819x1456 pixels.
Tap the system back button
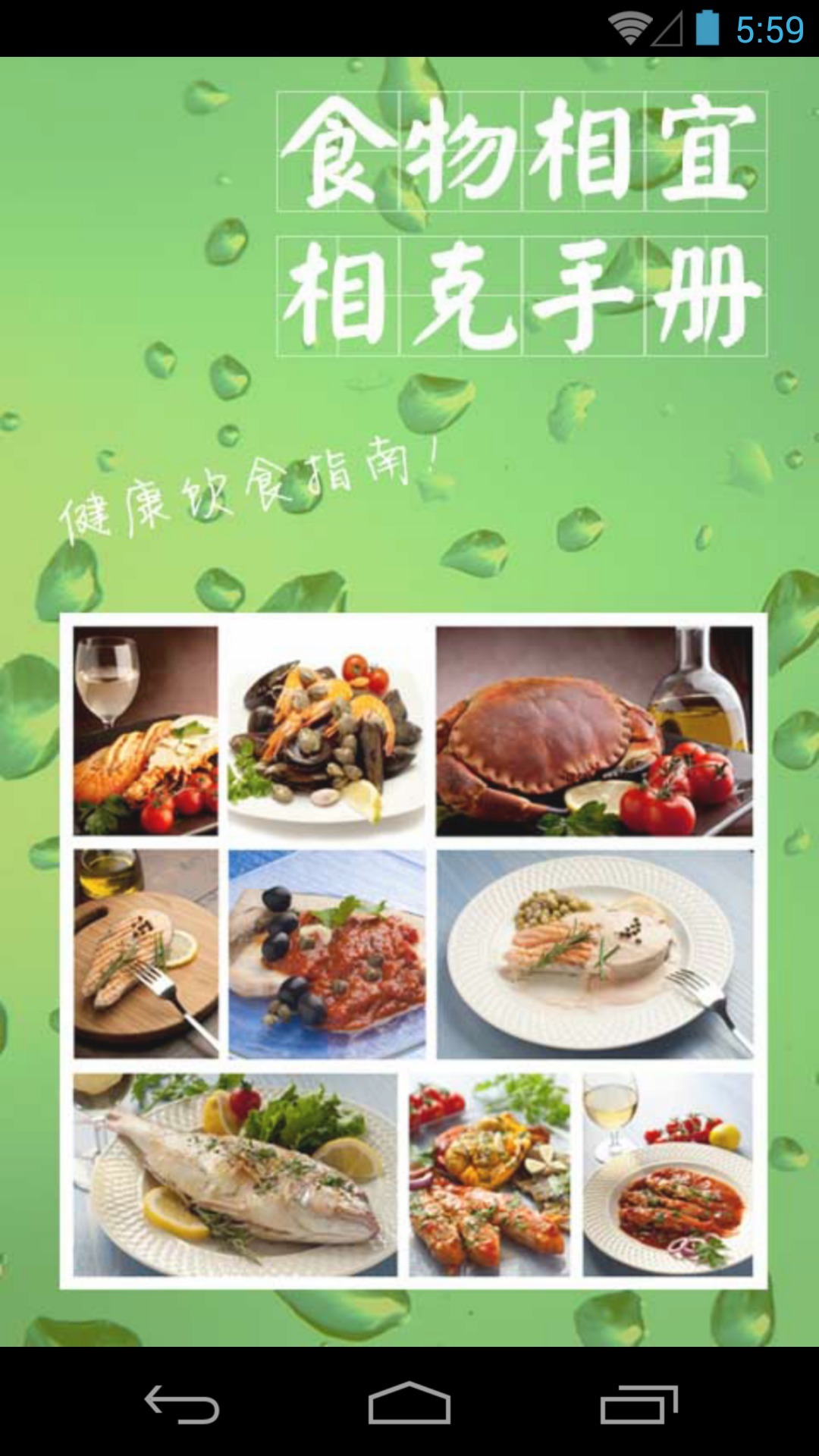tap(182, 1404)
